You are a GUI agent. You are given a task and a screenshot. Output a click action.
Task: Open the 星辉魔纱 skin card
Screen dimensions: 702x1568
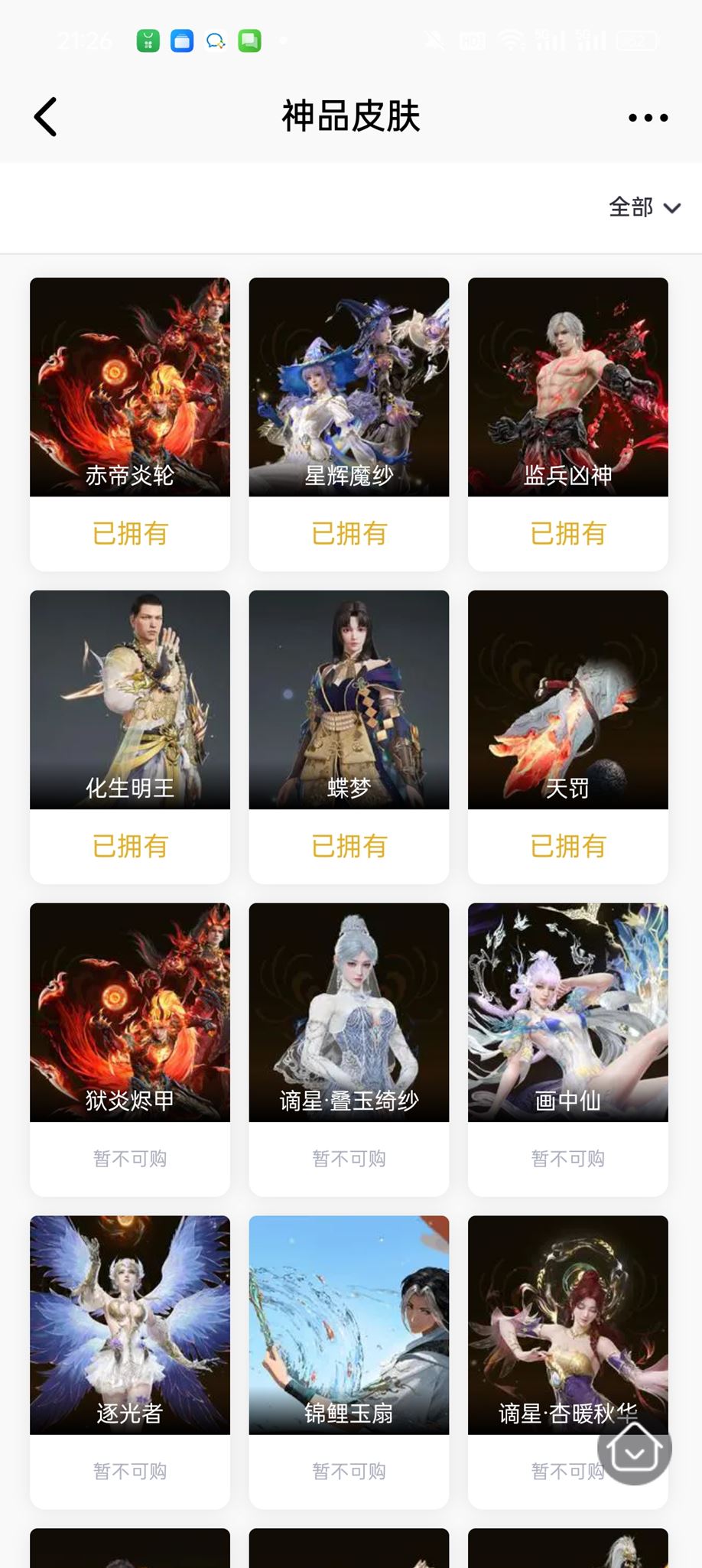(x=349, y=387)
